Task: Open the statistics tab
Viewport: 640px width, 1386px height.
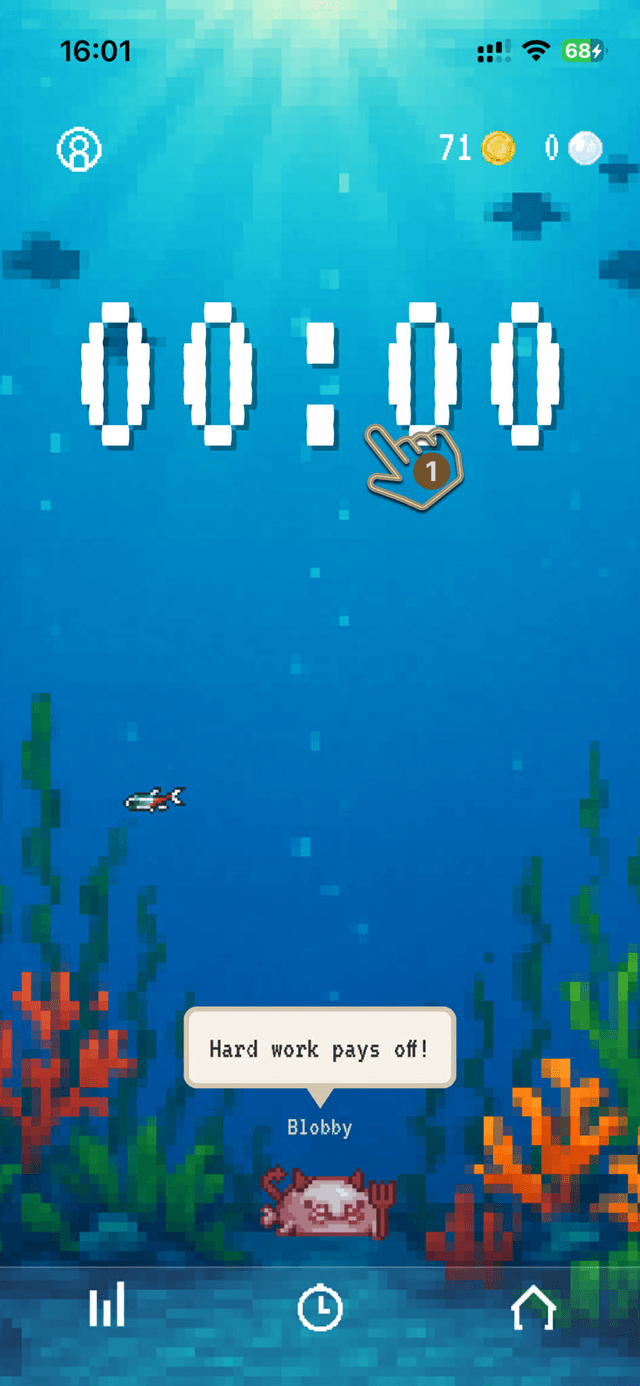Action: tap(106, 1306)
